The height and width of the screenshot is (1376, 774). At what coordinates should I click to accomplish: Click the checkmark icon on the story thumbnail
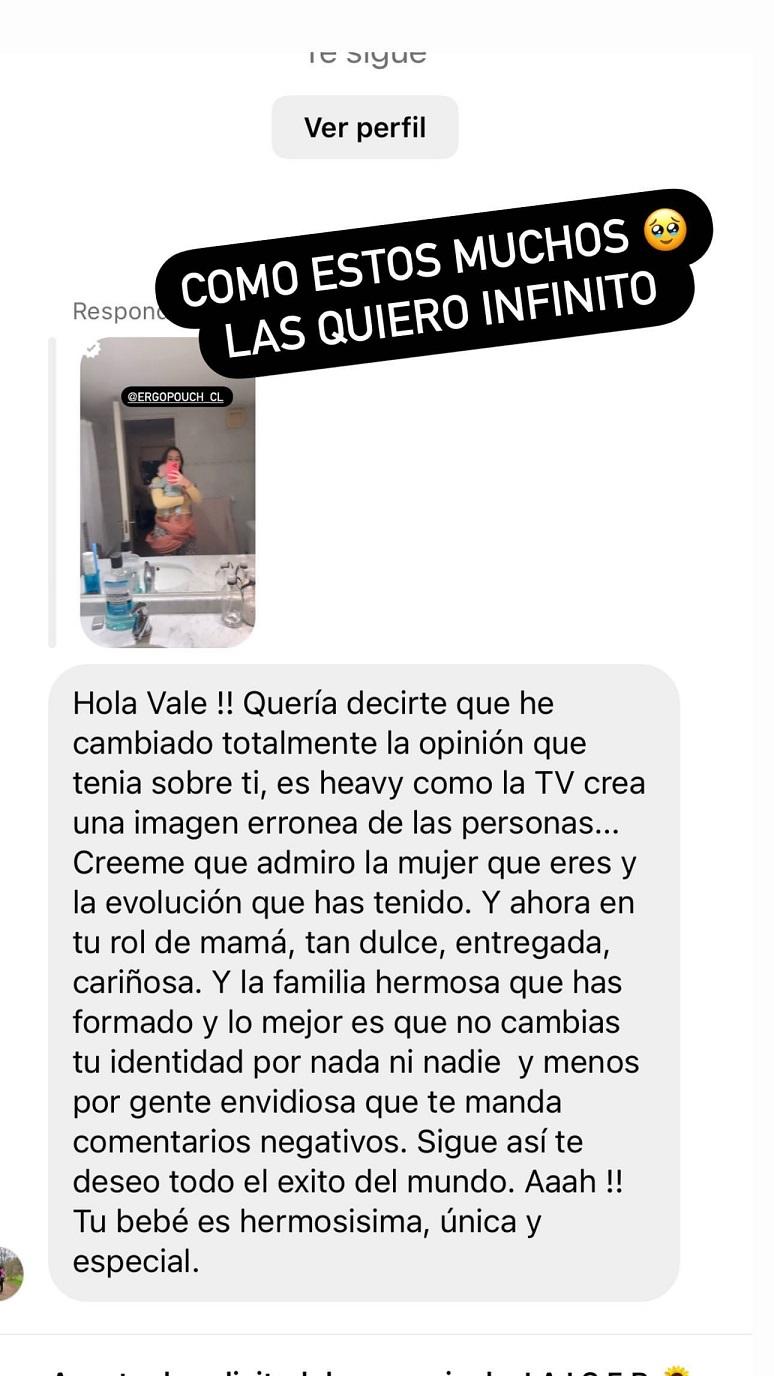tap(92, 349)
